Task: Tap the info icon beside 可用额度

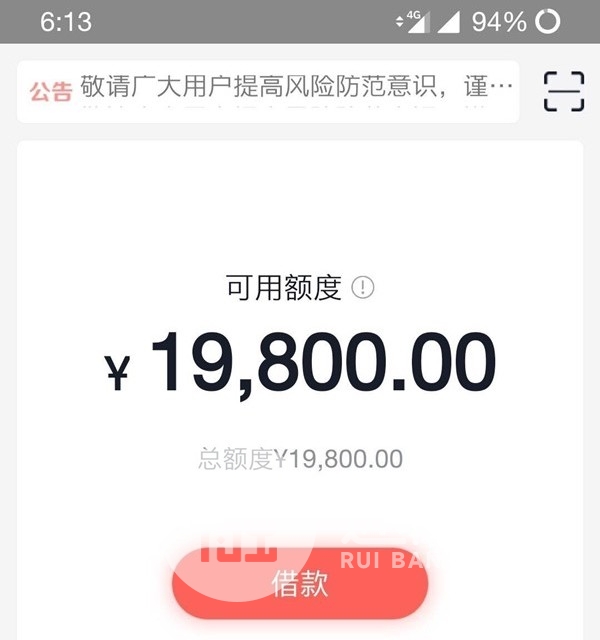Action: (x=364, y=289)
